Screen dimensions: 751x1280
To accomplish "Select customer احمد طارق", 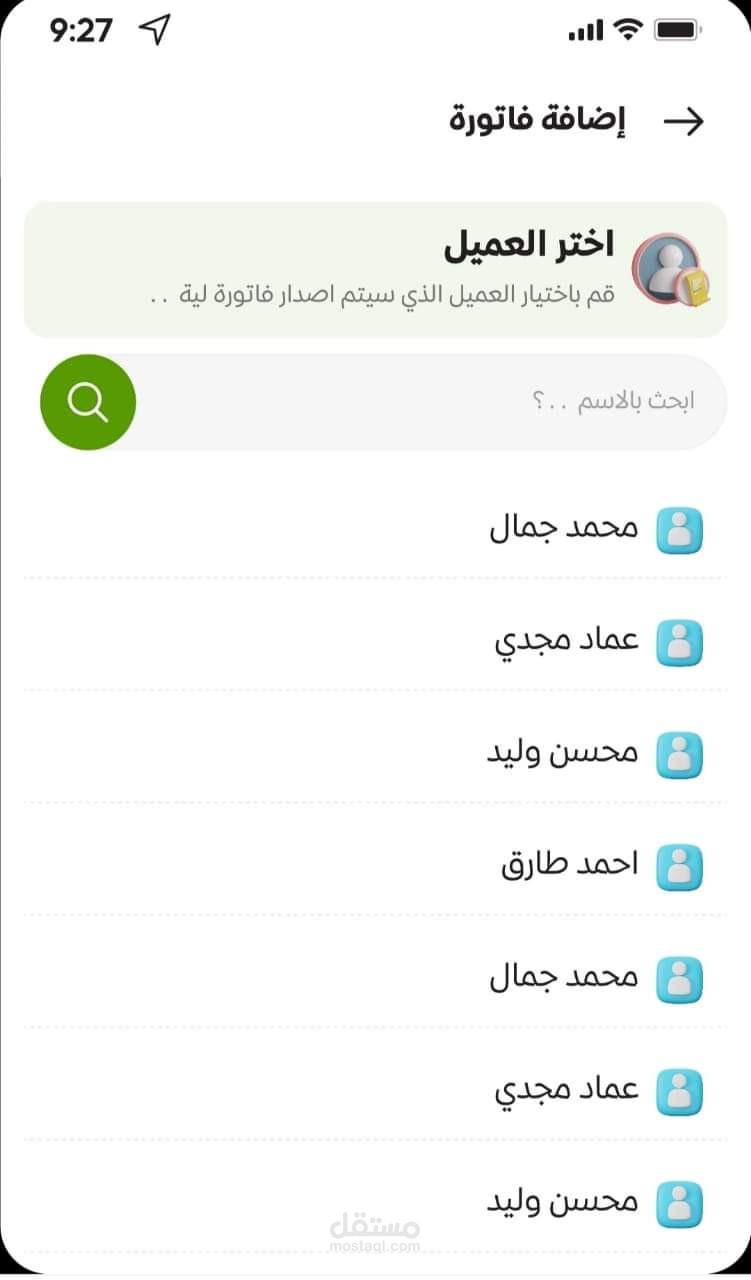I will 570,865.
